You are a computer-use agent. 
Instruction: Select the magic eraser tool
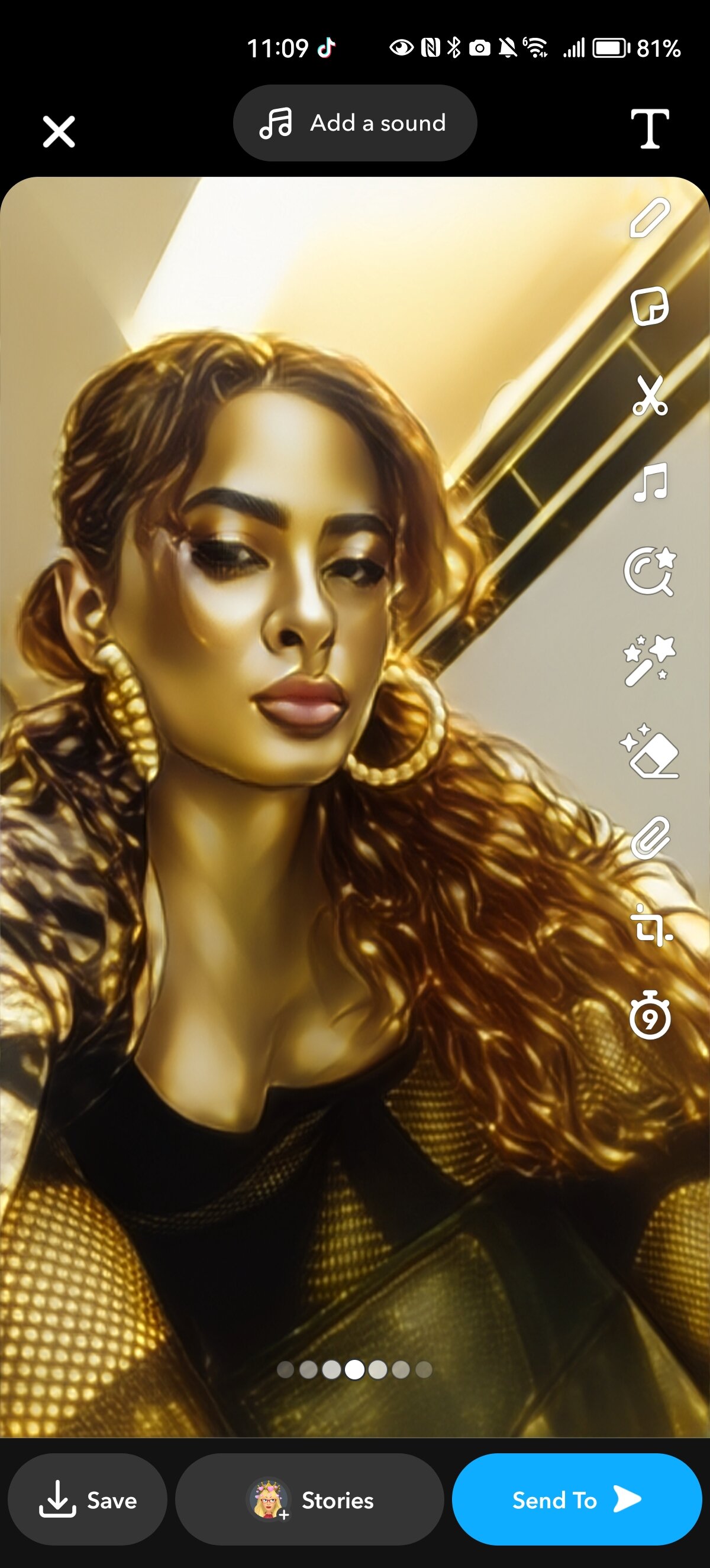tap(649, 750)
